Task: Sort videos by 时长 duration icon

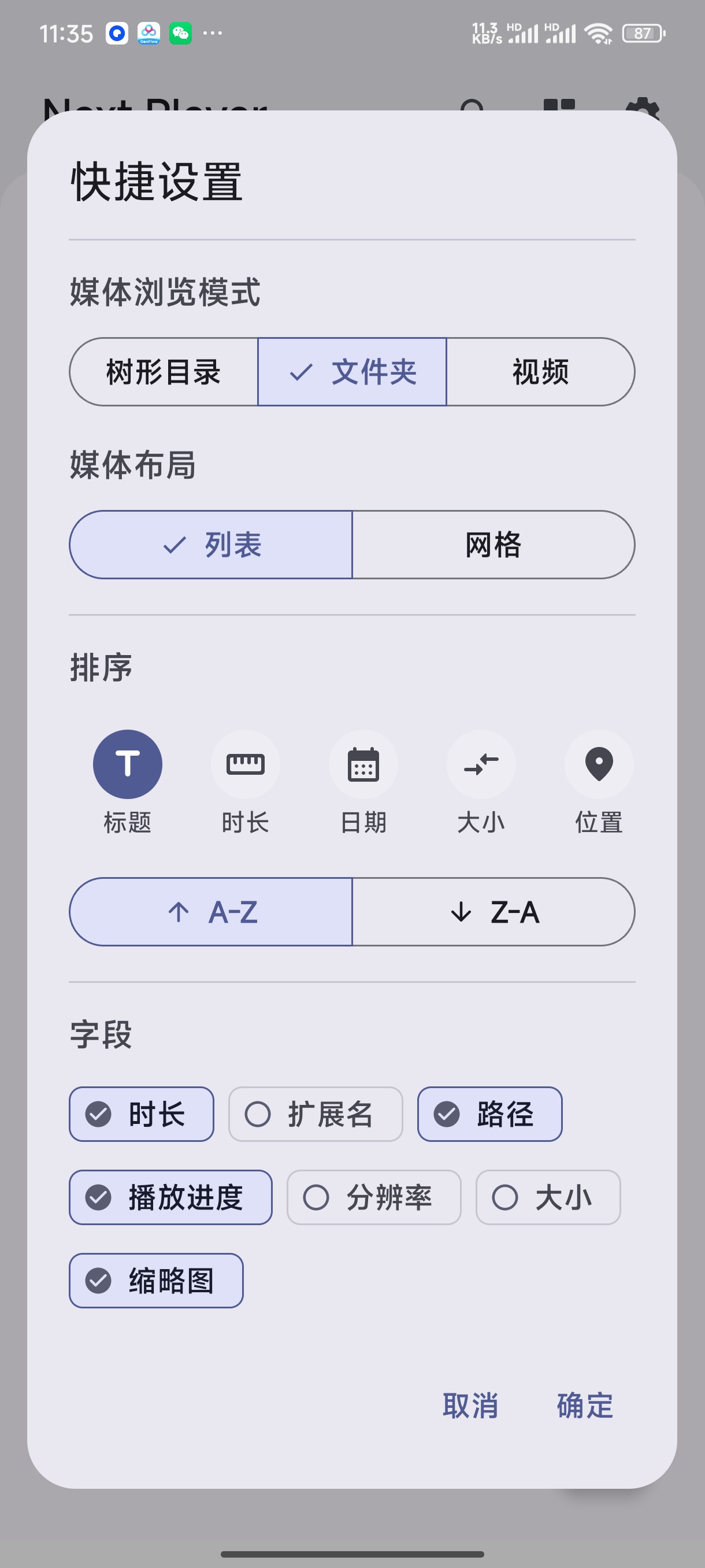Action: tap(245, 764)
